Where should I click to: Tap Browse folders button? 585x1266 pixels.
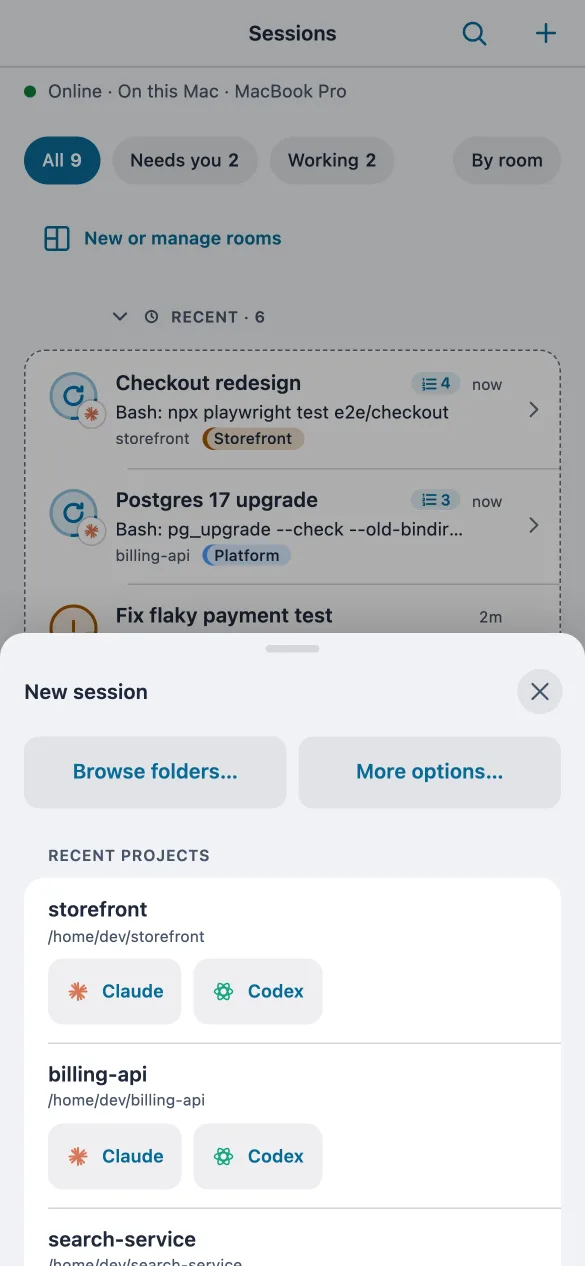[x=155, y=772]
